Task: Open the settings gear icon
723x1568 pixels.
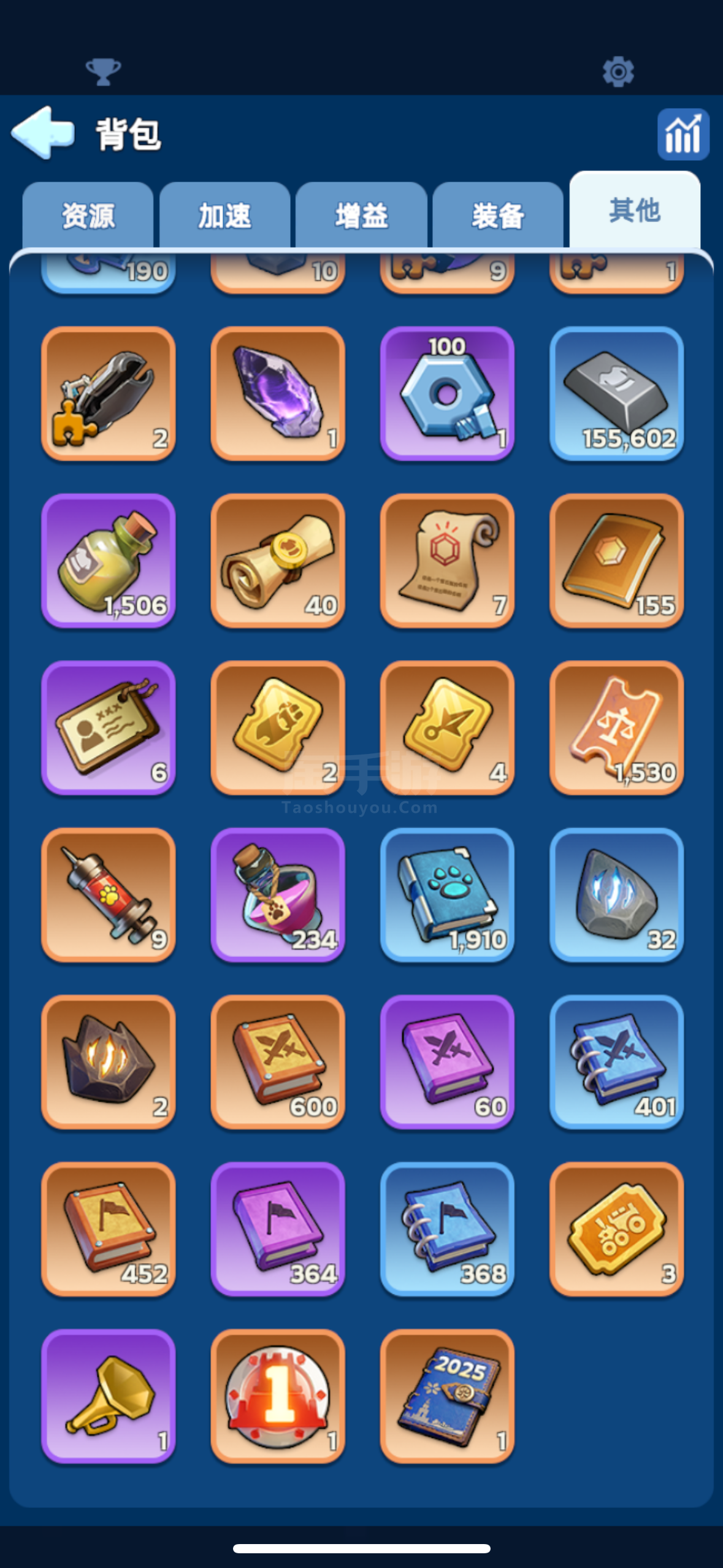Action: pos(618,72)
